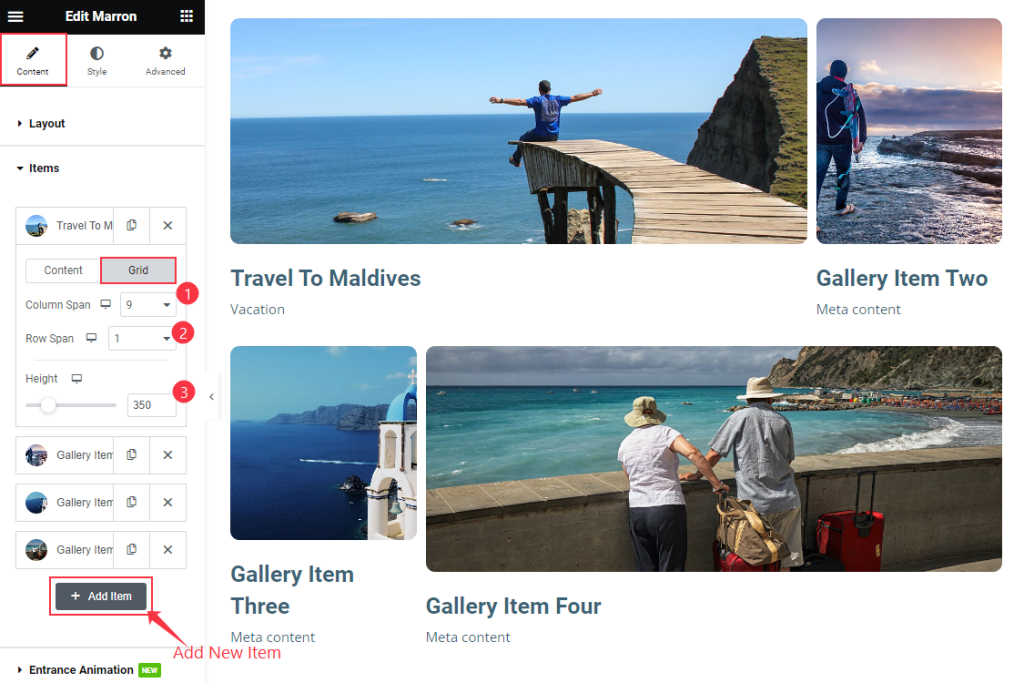Add a new item with Add Item
Image resolution: width=1024 pixels, height=683 pixels.
[101, 596]
